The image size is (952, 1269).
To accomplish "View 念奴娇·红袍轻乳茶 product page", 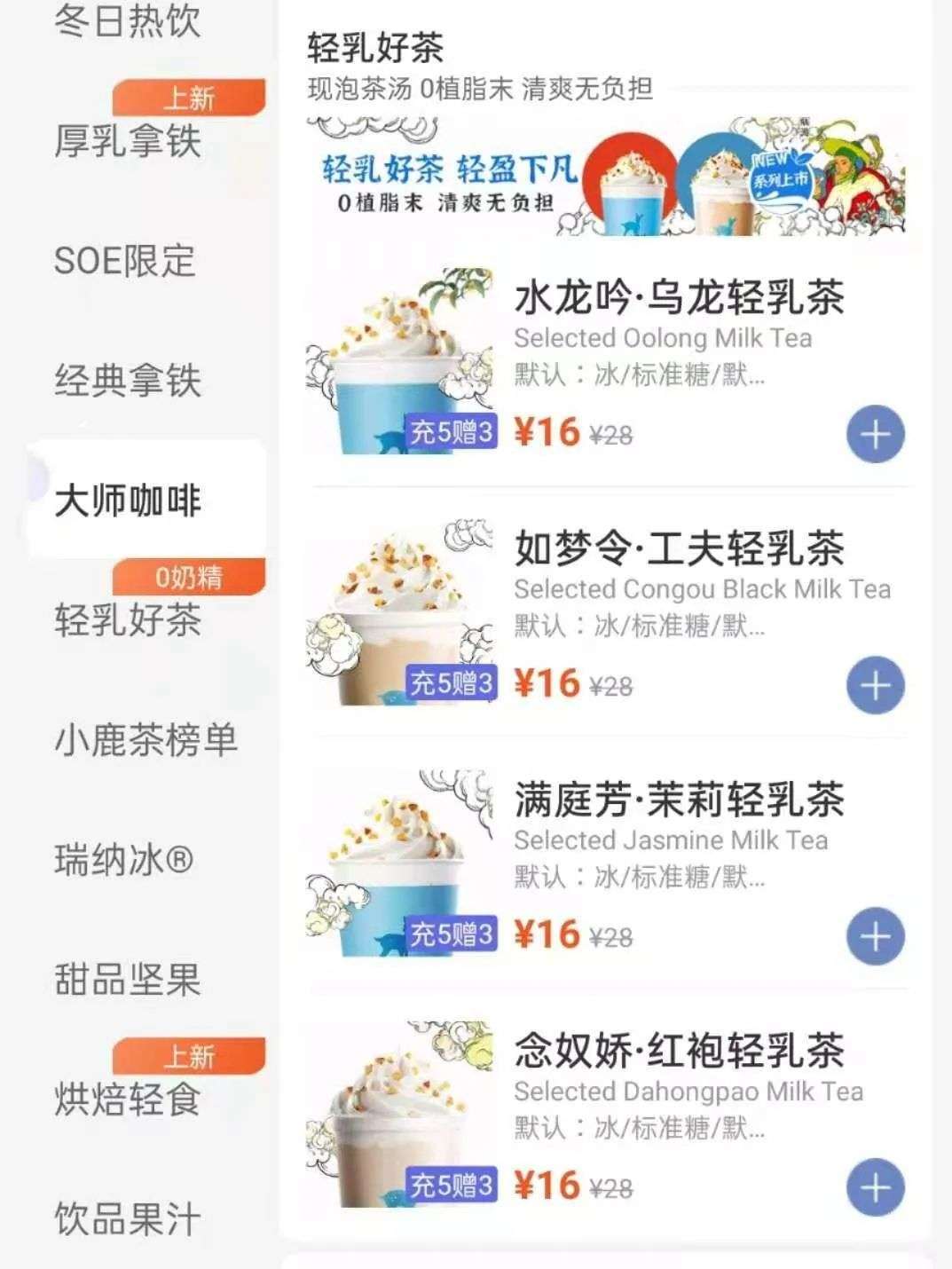I will pos(679,1052).
